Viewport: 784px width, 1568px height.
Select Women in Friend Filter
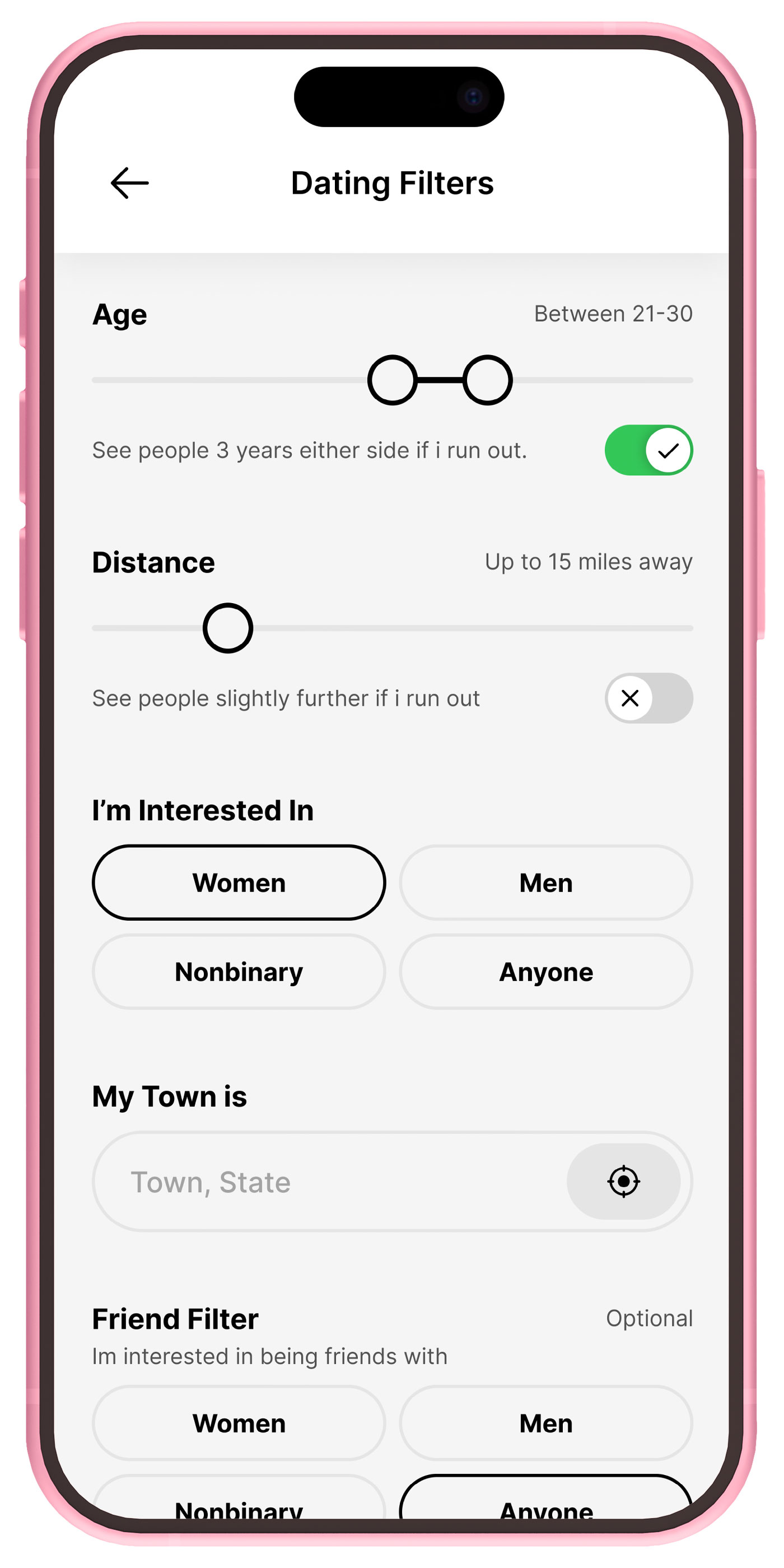[239, 1422]
